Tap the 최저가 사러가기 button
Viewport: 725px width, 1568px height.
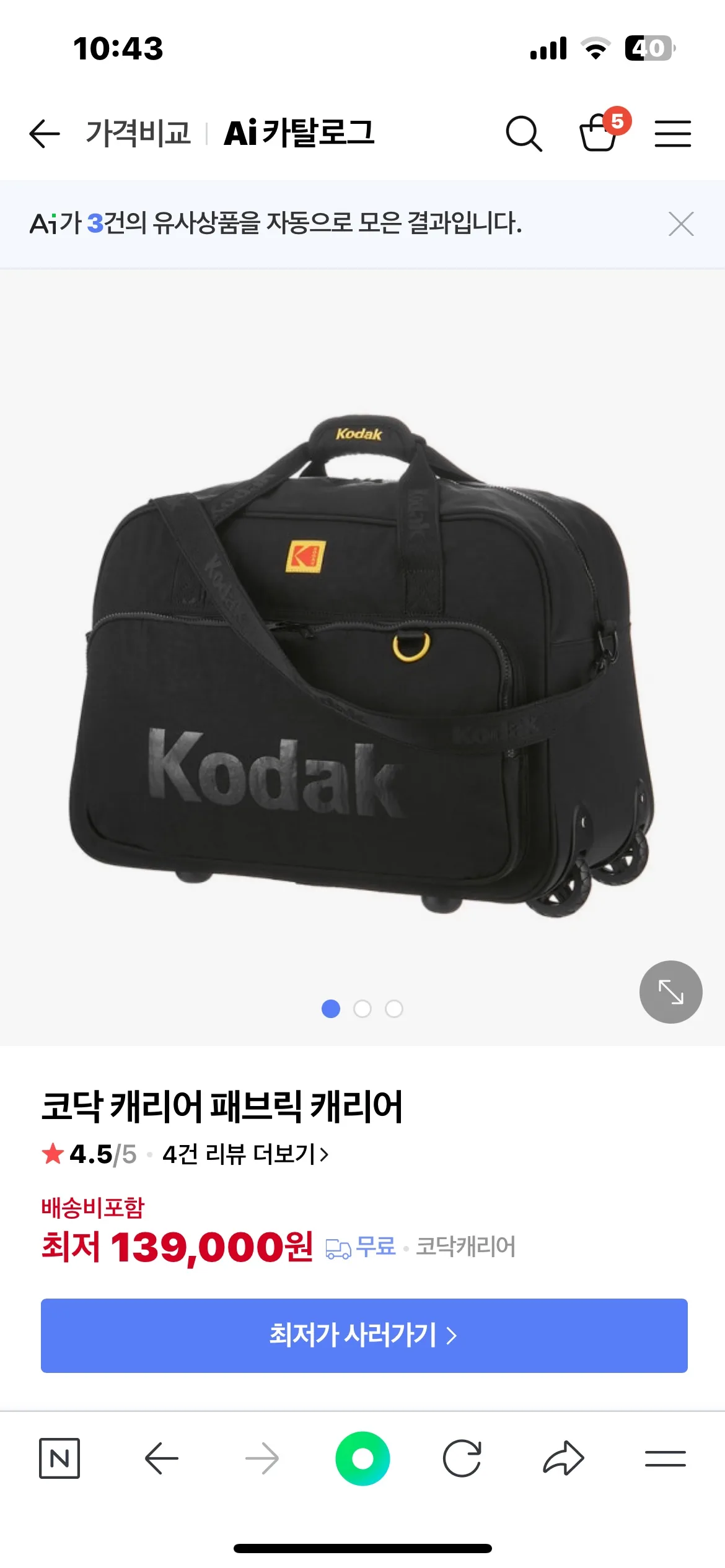pos(364,1335)
